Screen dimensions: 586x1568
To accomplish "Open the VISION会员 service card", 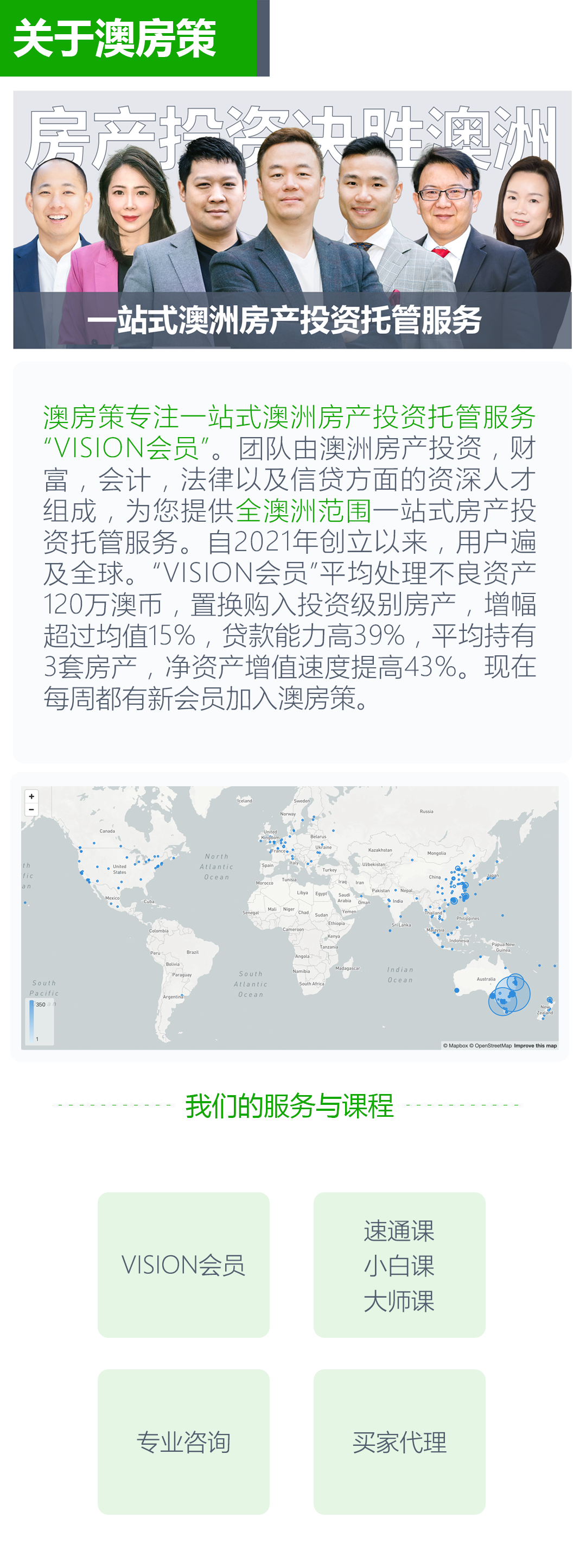I will point(183,1265).
